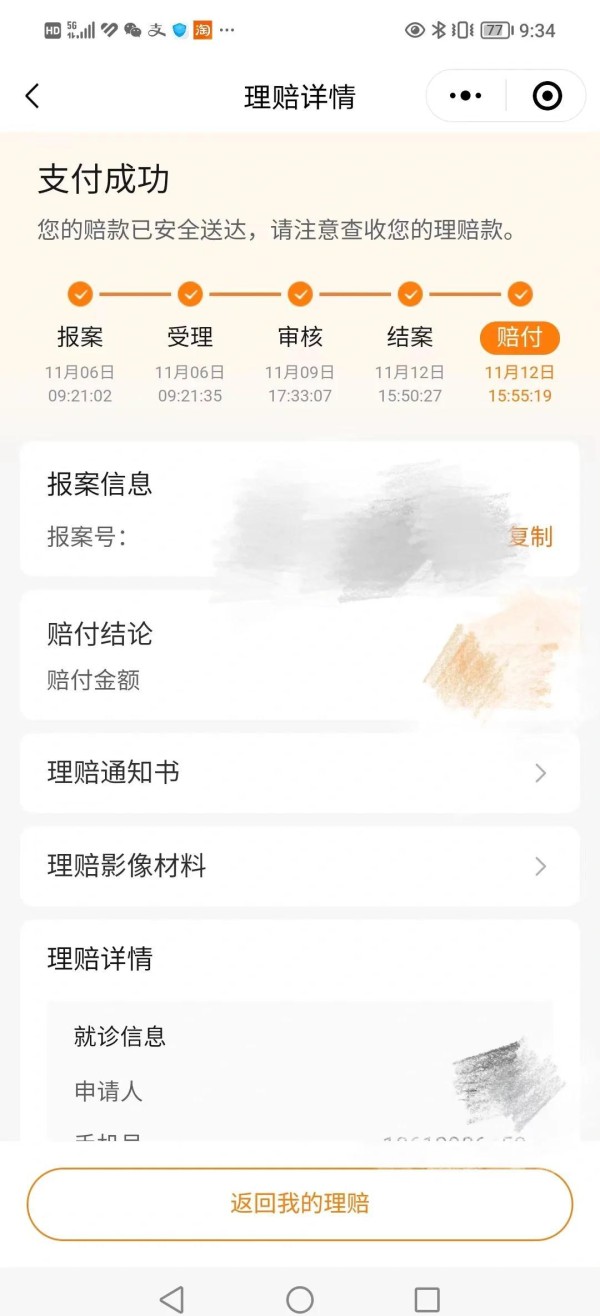Screen dimensions: 600x1316
Task: Open the mini program more-options menu
Action: 466,96
